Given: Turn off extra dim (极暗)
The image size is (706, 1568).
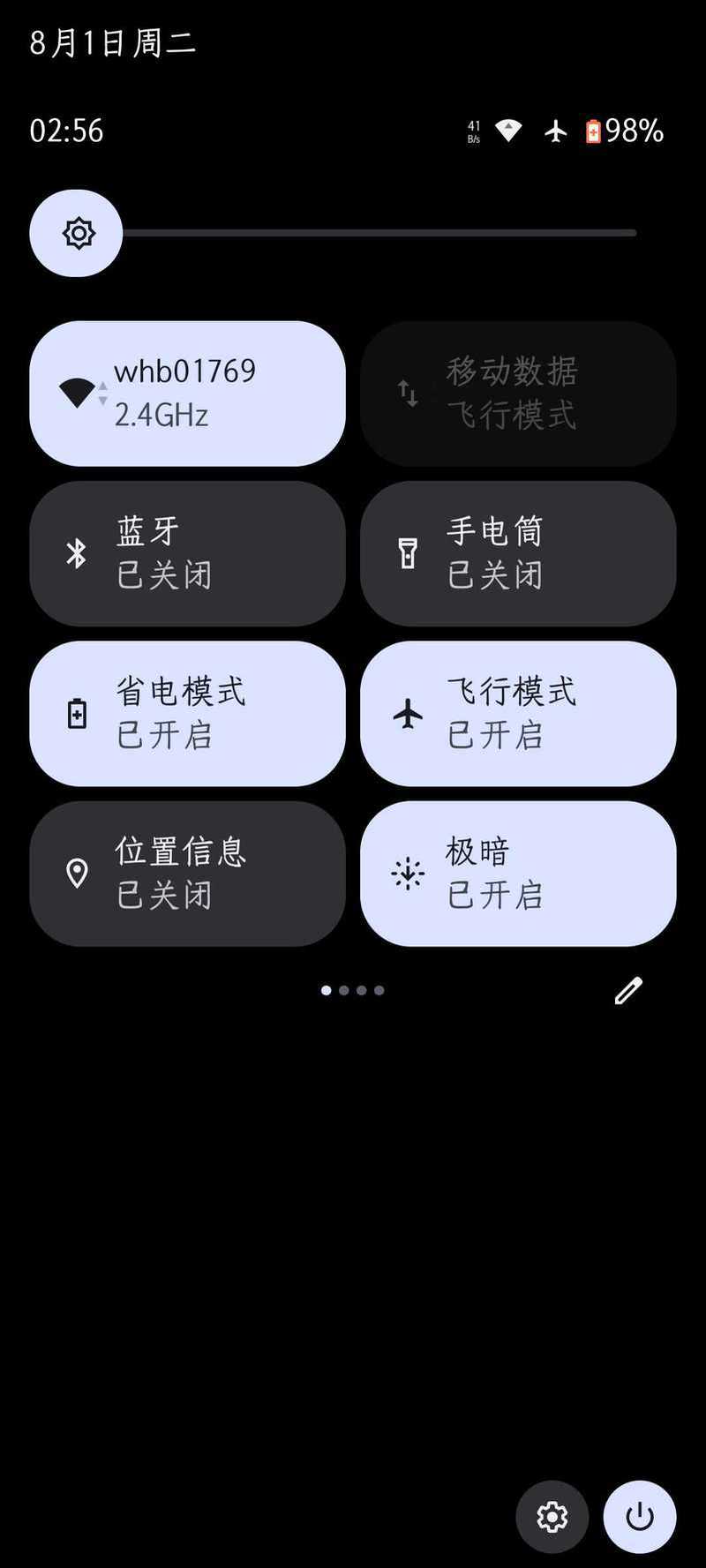Looking at the screenshot, I should click(518, 874).
